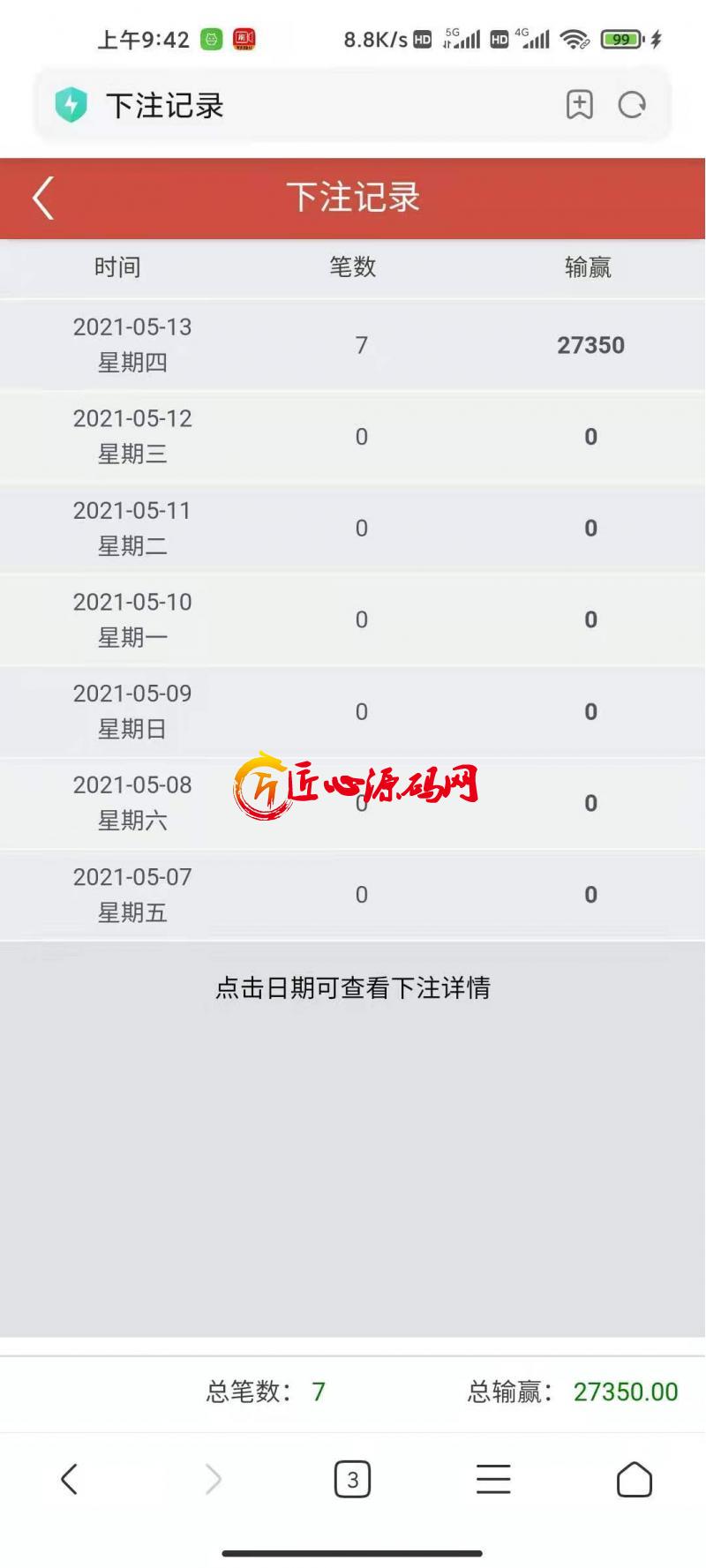Viewport: 706px width, 1568px height.
Task: Go to the browser home page
Action: (x=635, y=1479)
